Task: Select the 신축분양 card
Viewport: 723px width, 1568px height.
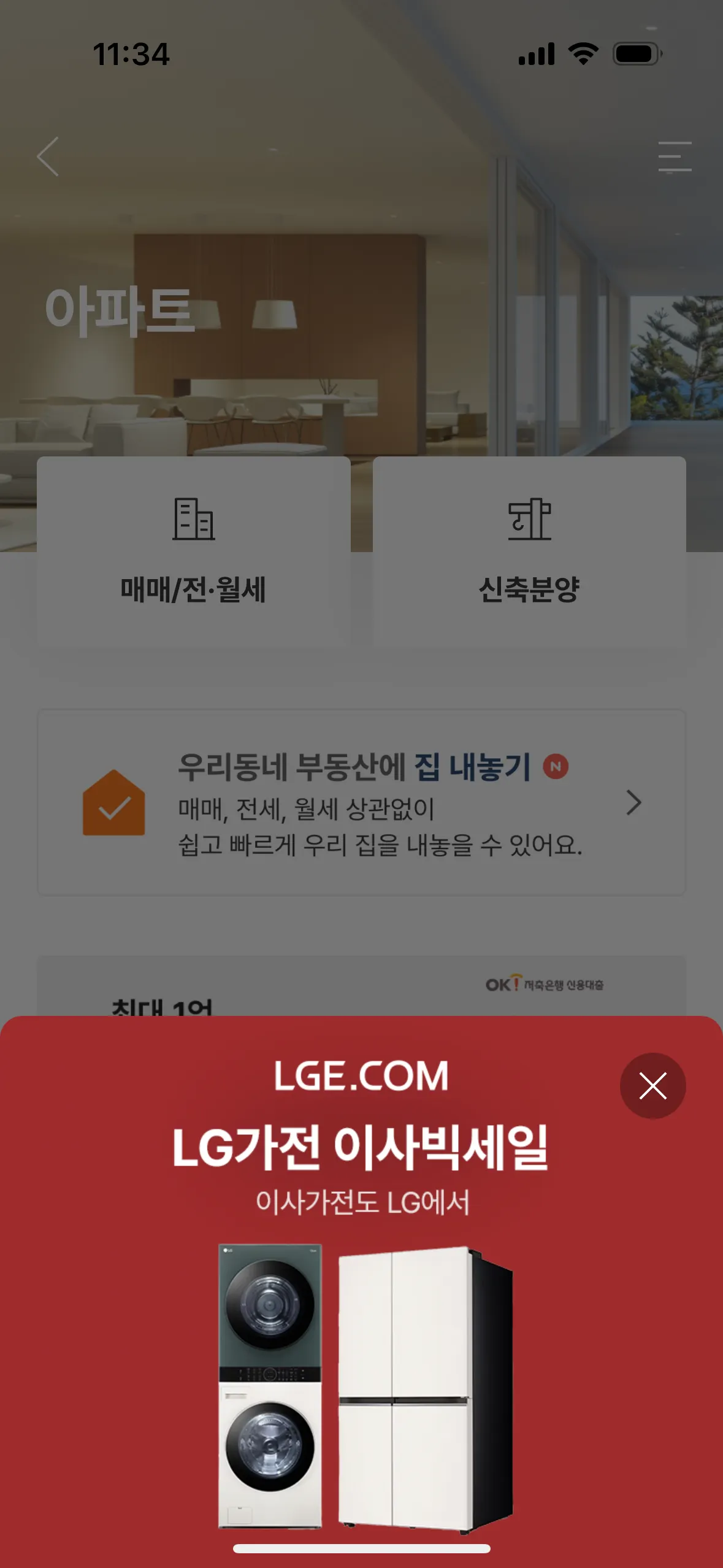Action: pos(529,551)
